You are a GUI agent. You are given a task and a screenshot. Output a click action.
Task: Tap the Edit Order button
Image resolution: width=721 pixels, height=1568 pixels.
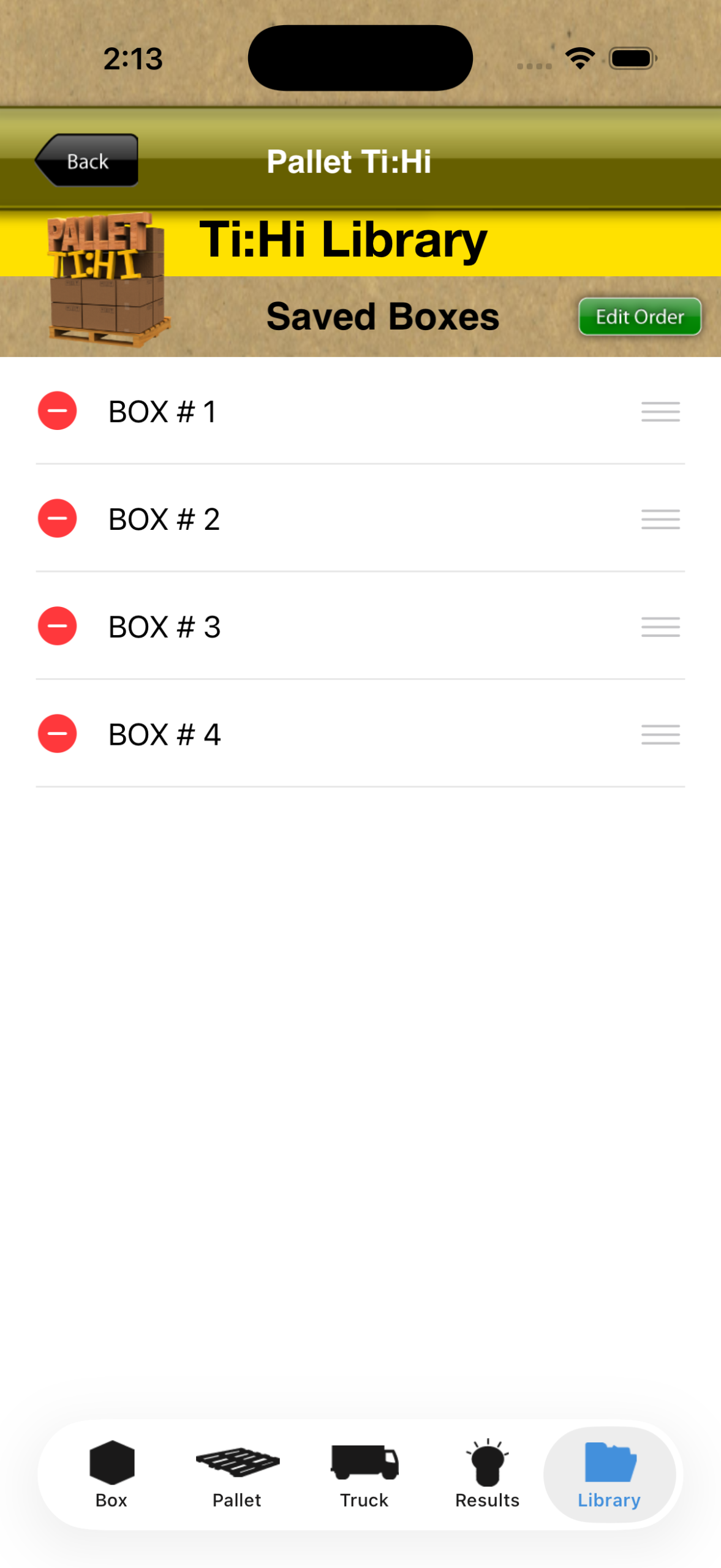pyautogui.click(x=639, y=317)
